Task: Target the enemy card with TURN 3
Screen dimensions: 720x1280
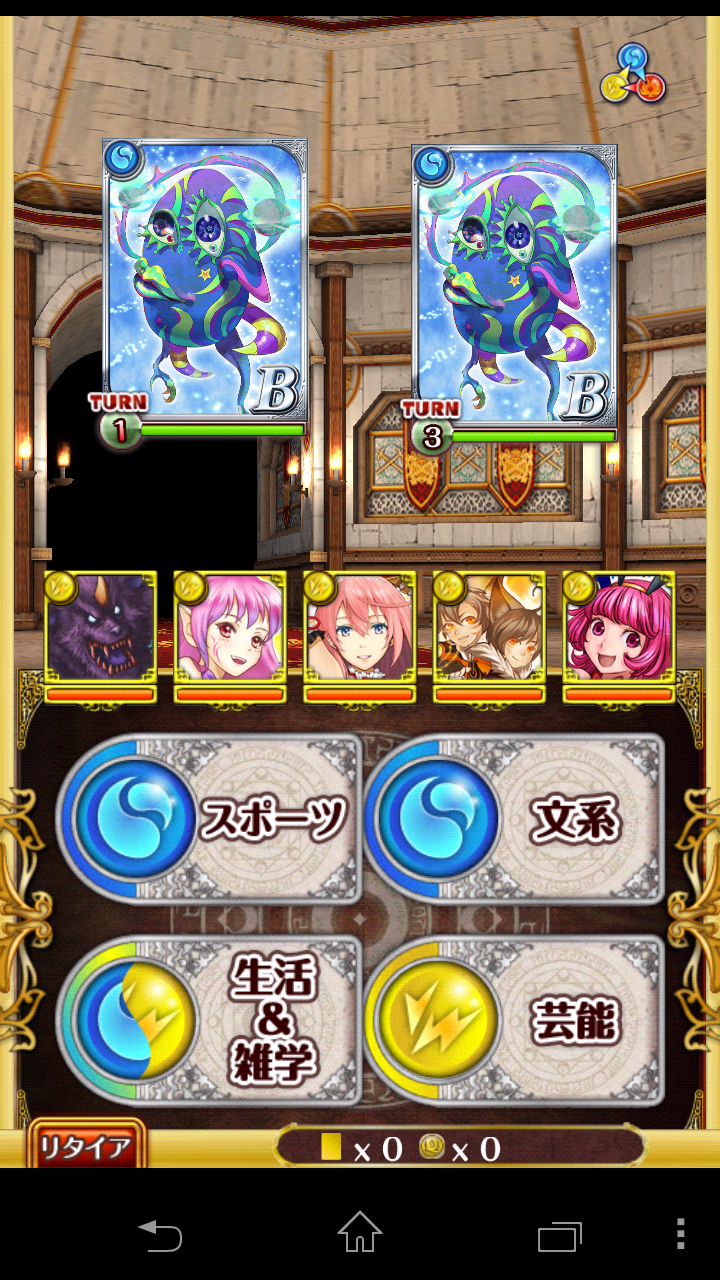Action: [515, 285]
